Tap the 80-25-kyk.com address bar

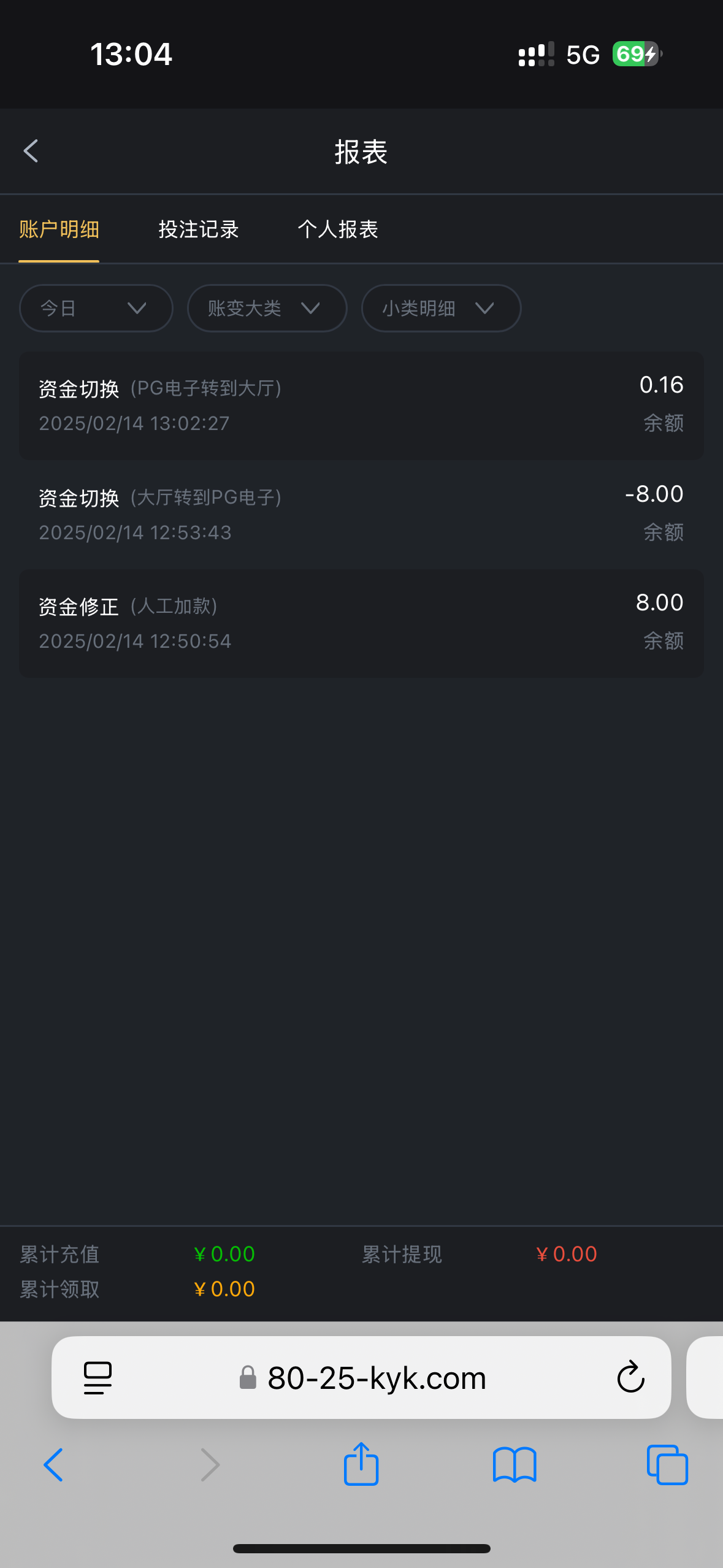pos(361,1378)
